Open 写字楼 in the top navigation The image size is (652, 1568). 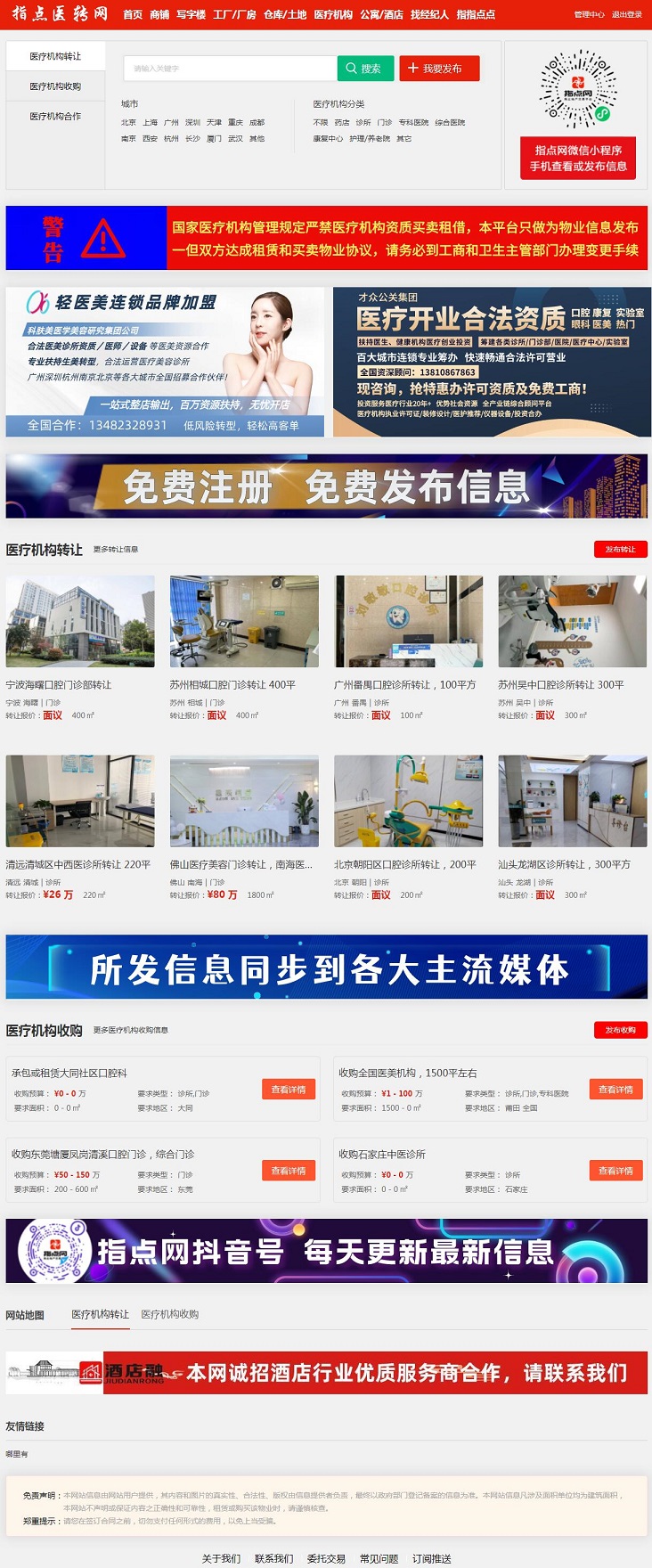pyautogui.click(x=191, y=14)
